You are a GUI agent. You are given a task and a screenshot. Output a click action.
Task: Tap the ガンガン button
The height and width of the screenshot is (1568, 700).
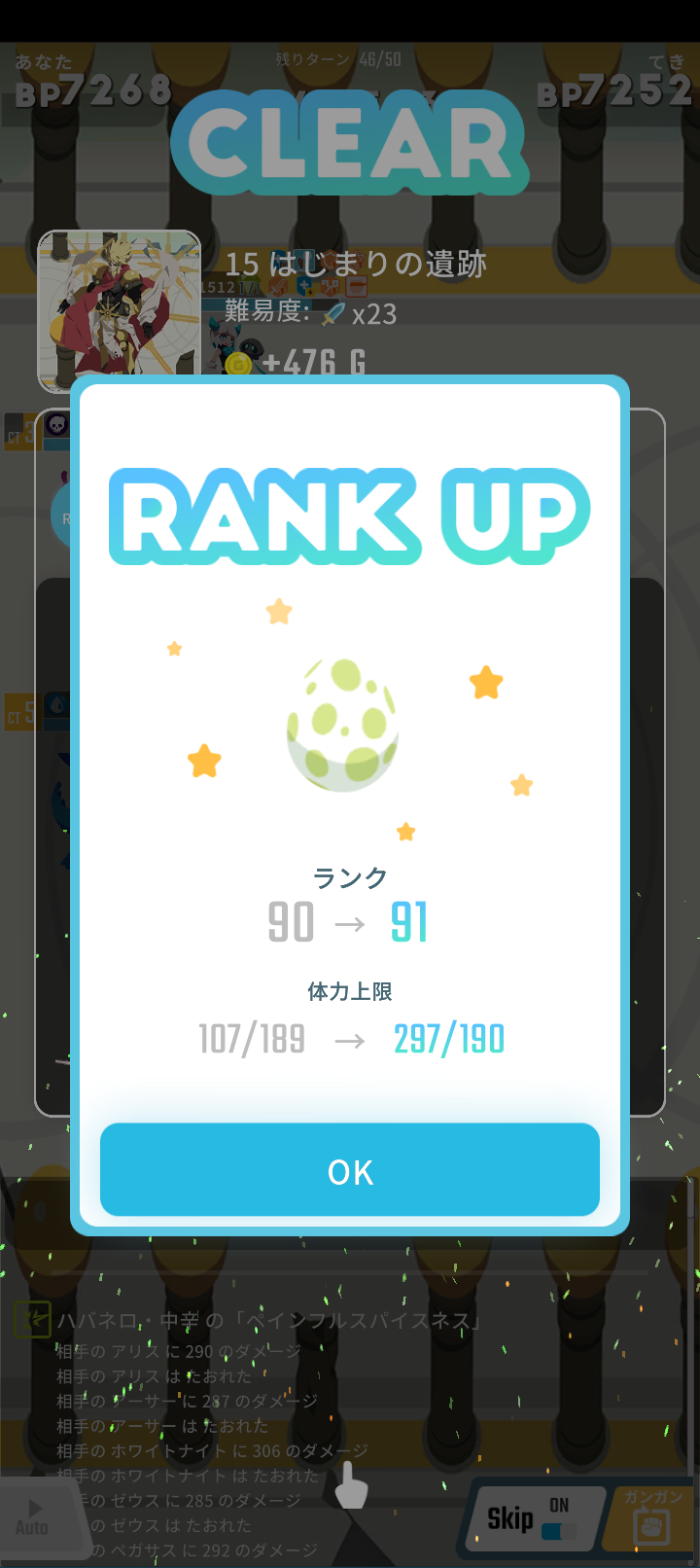651,1519
